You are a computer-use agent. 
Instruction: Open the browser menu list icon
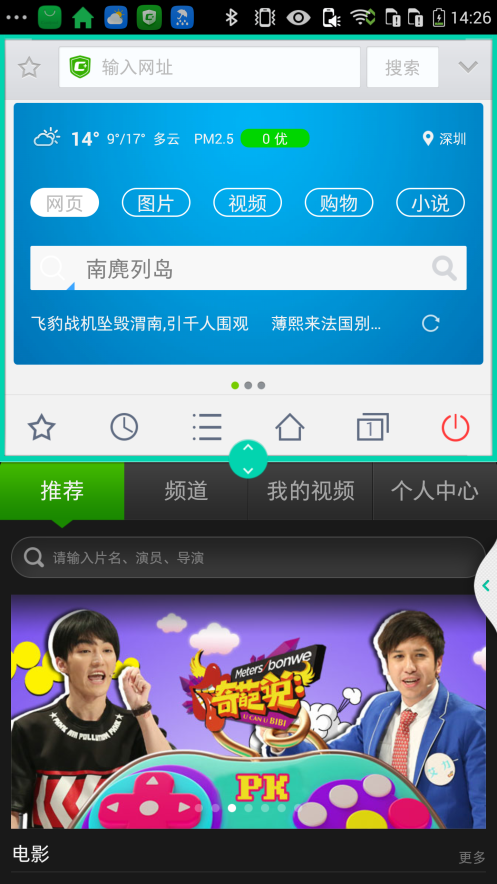[207, 427]
